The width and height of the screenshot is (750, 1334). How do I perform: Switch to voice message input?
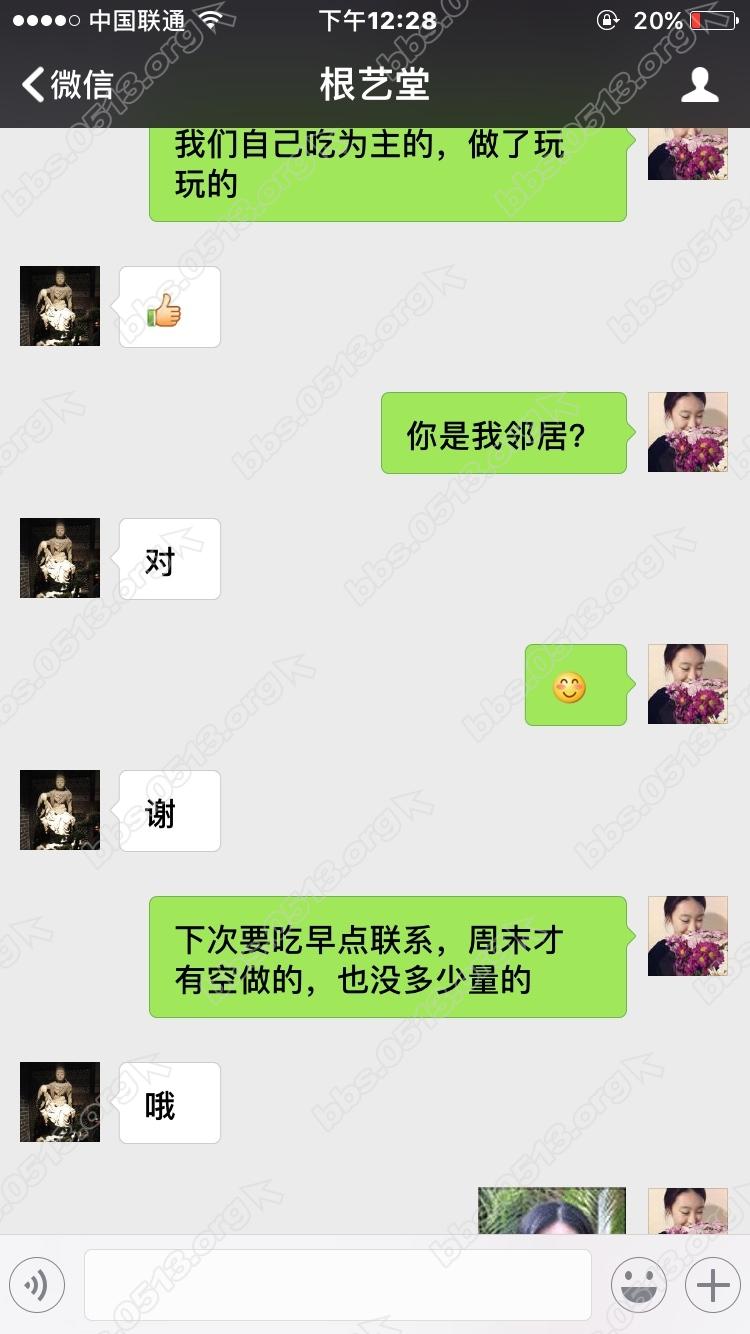37,1285
